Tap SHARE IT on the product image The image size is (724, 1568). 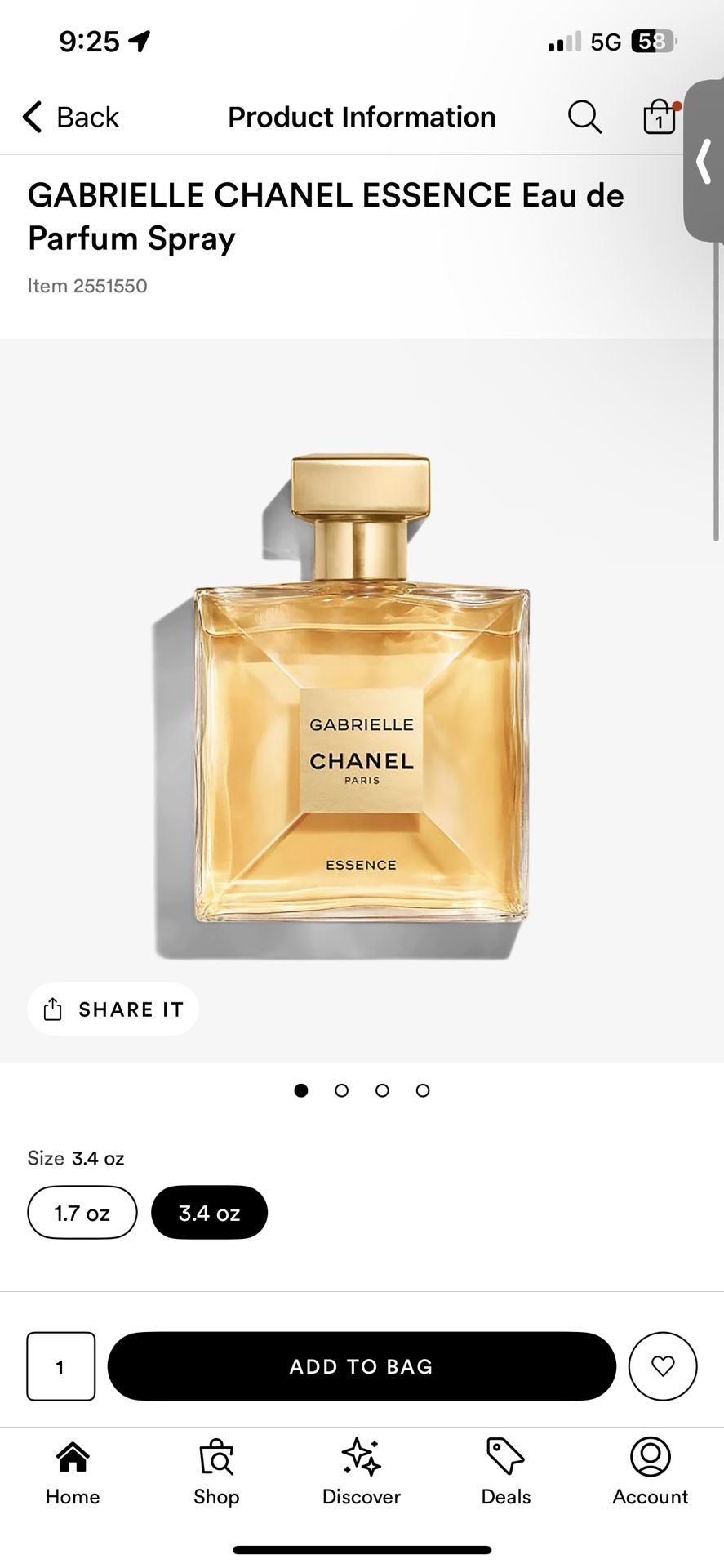pyautogui.click(x=113, y=1009)
